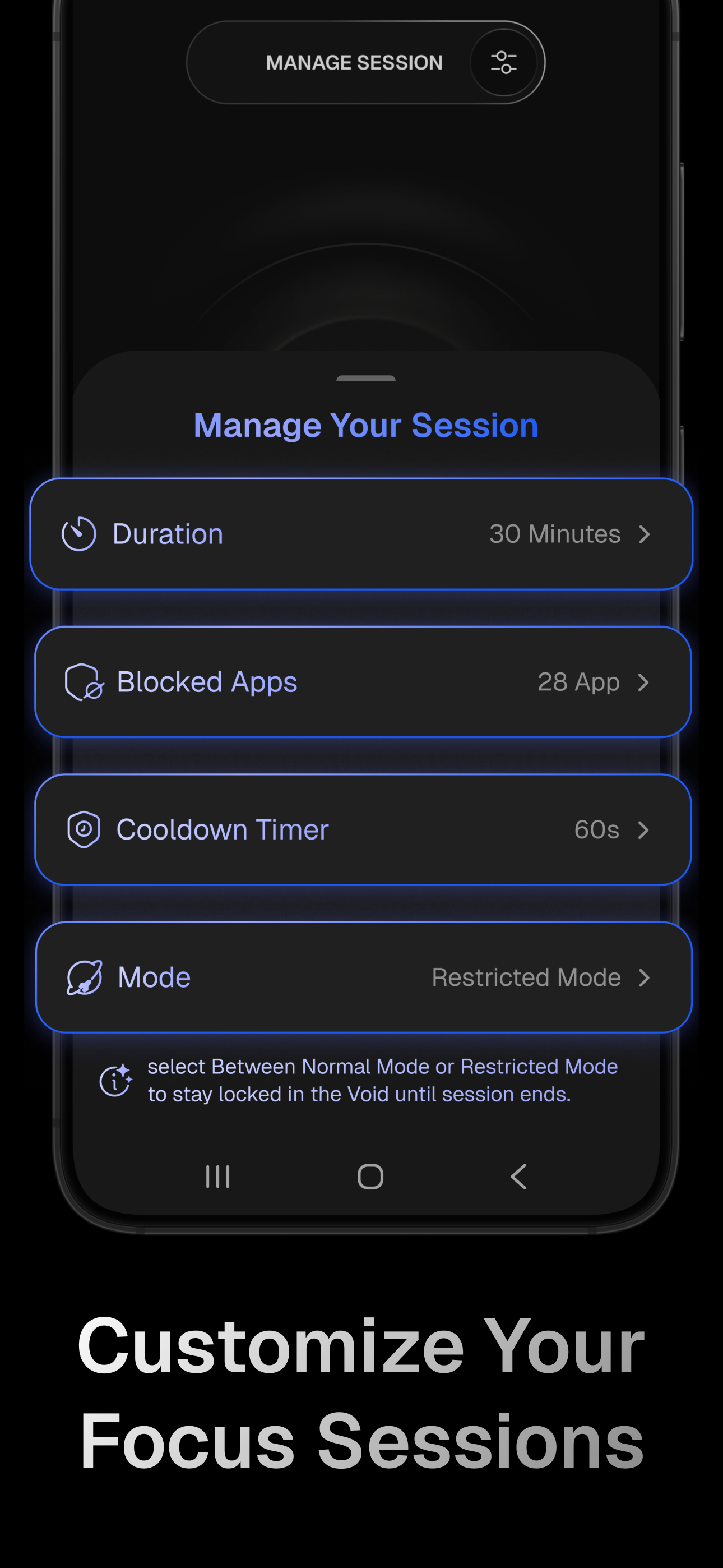Image resolution: width=723 pixels, height=1568 pixels.
Task: Click the Blocked Apps shield icon
Action: coord(84,682)
